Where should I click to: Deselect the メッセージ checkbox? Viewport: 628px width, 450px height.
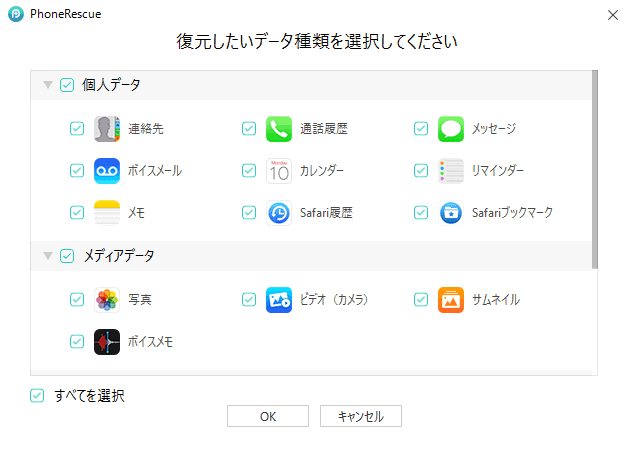(421, 129)
